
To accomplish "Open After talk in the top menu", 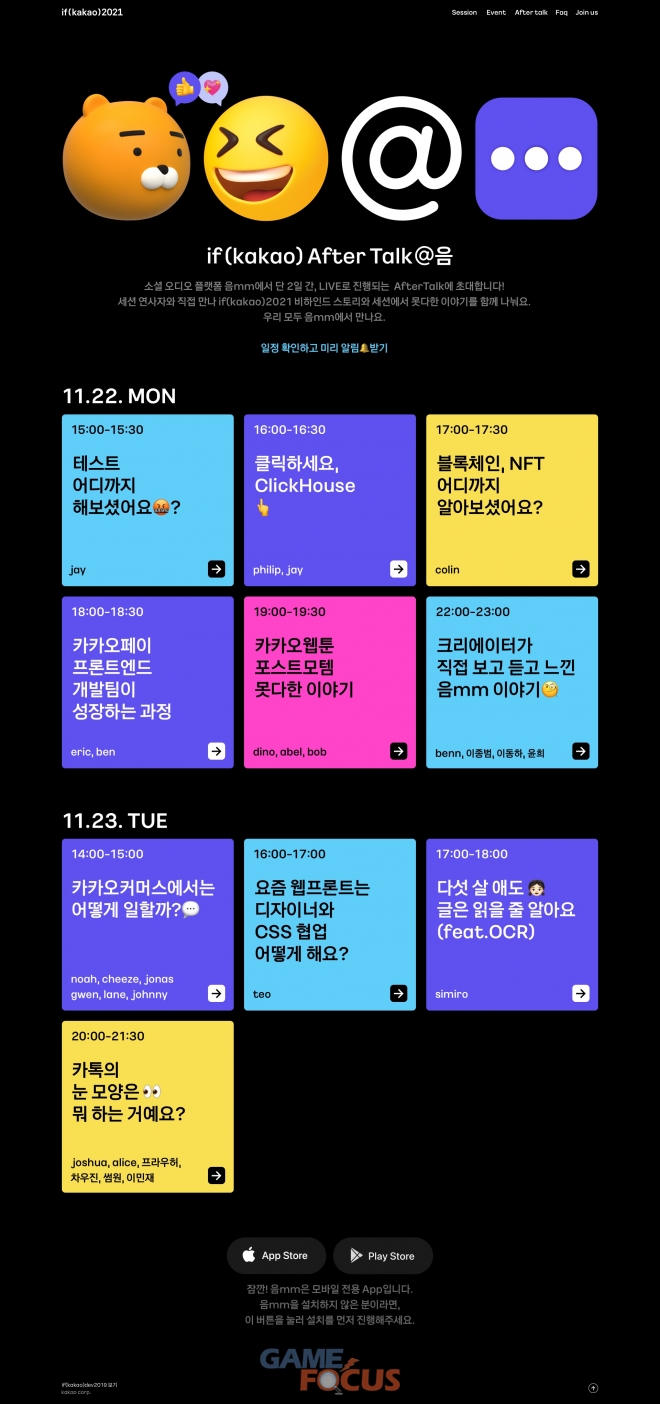I will pyautogui.click(x=531, y=13).
